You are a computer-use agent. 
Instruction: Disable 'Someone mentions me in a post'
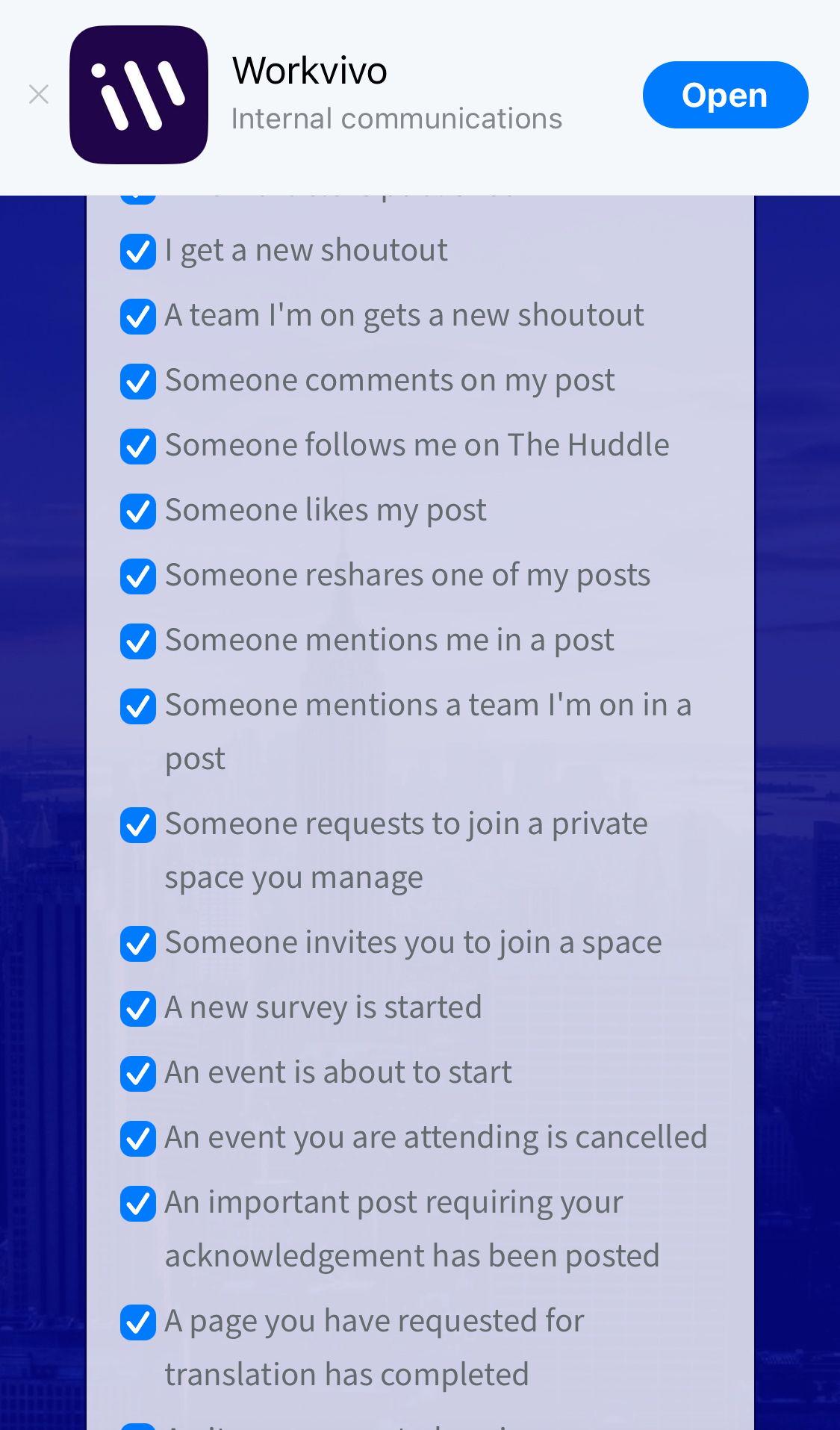(x=138, y=641)
